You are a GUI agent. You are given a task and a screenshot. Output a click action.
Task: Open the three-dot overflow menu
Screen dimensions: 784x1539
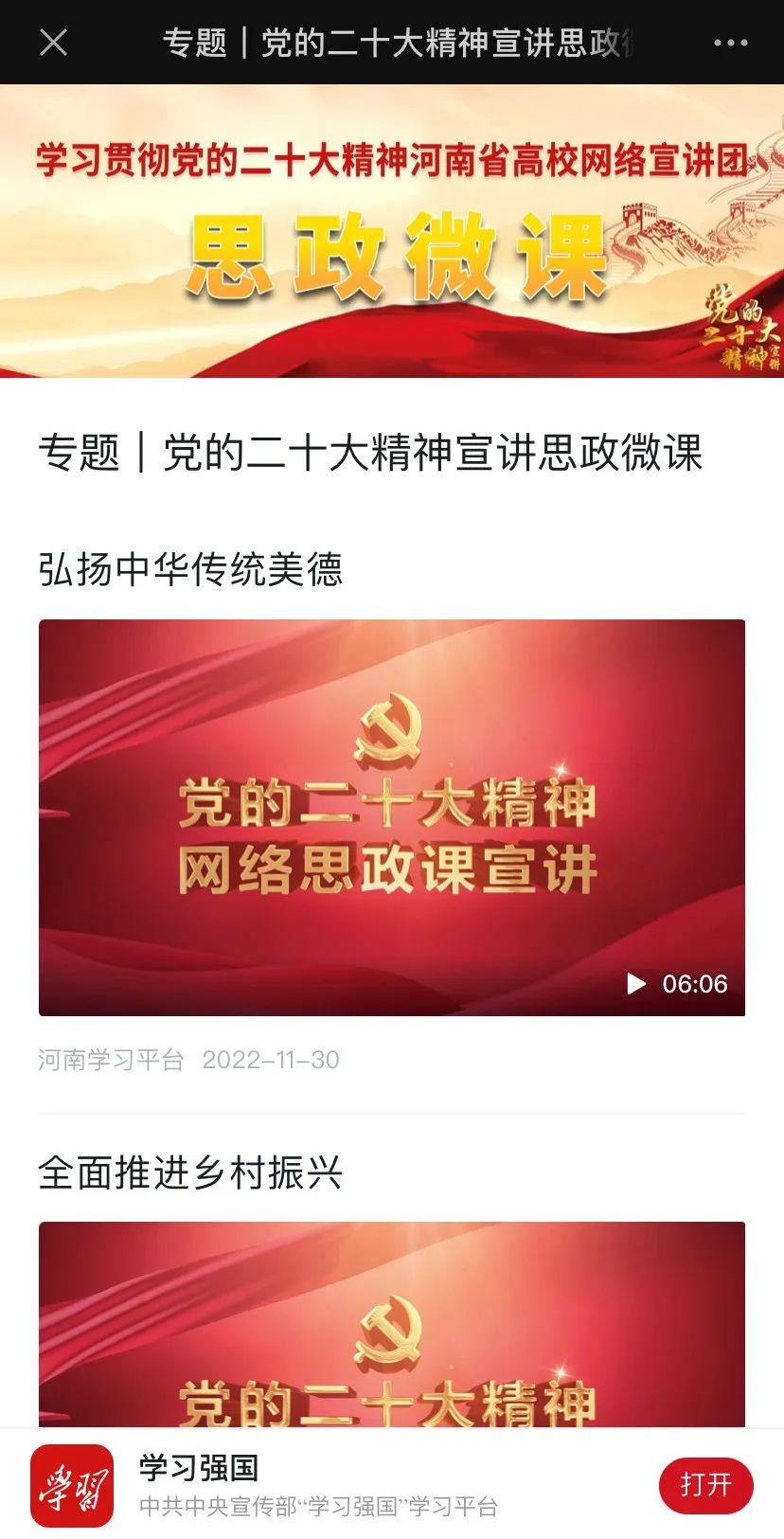730,43
